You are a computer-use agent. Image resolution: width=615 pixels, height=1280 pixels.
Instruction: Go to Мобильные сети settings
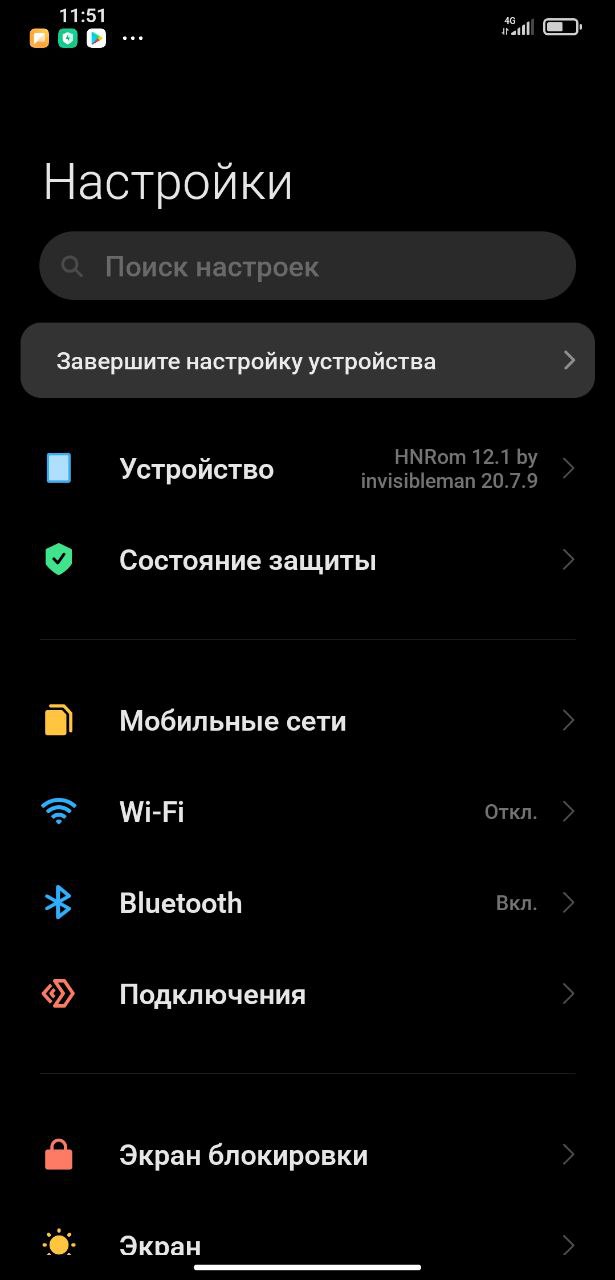point(307,721)
